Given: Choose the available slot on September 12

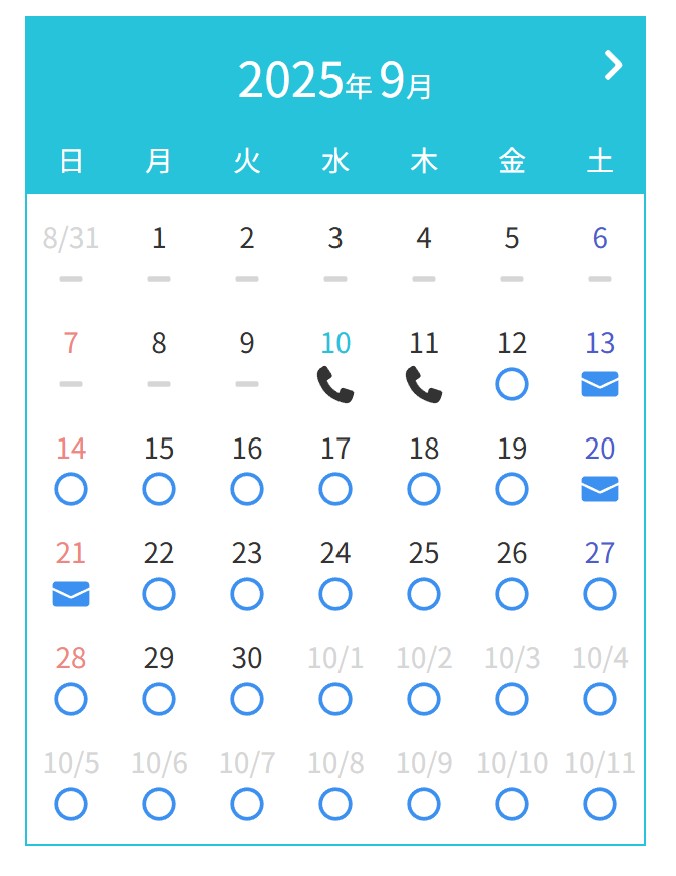Looking at the screenshot, I should pyautogui.click(x=512, y=384).
